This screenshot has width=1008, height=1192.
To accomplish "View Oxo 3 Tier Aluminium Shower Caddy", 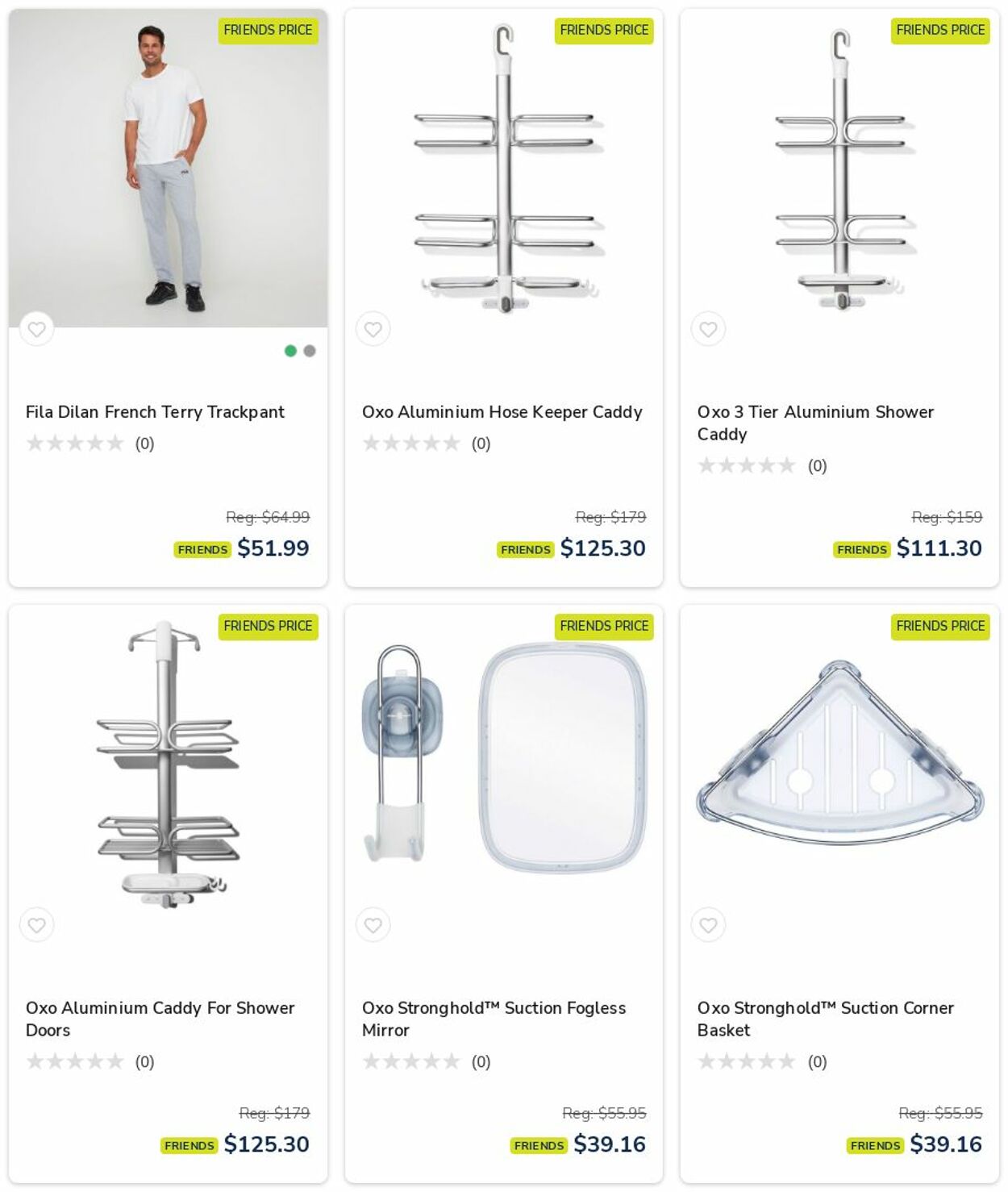I will (814, 423).
